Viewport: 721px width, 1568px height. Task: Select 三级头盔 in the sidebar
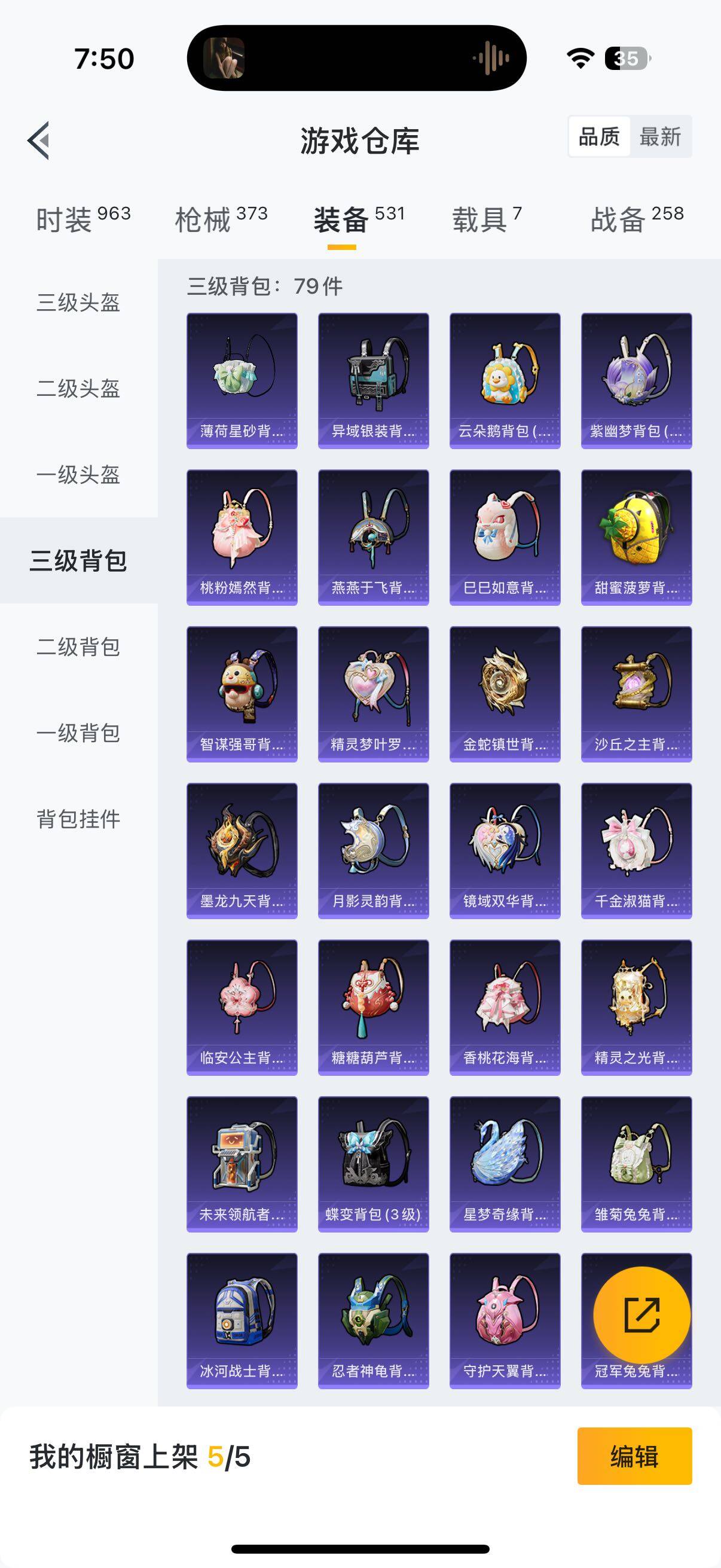tap(78, 302)
